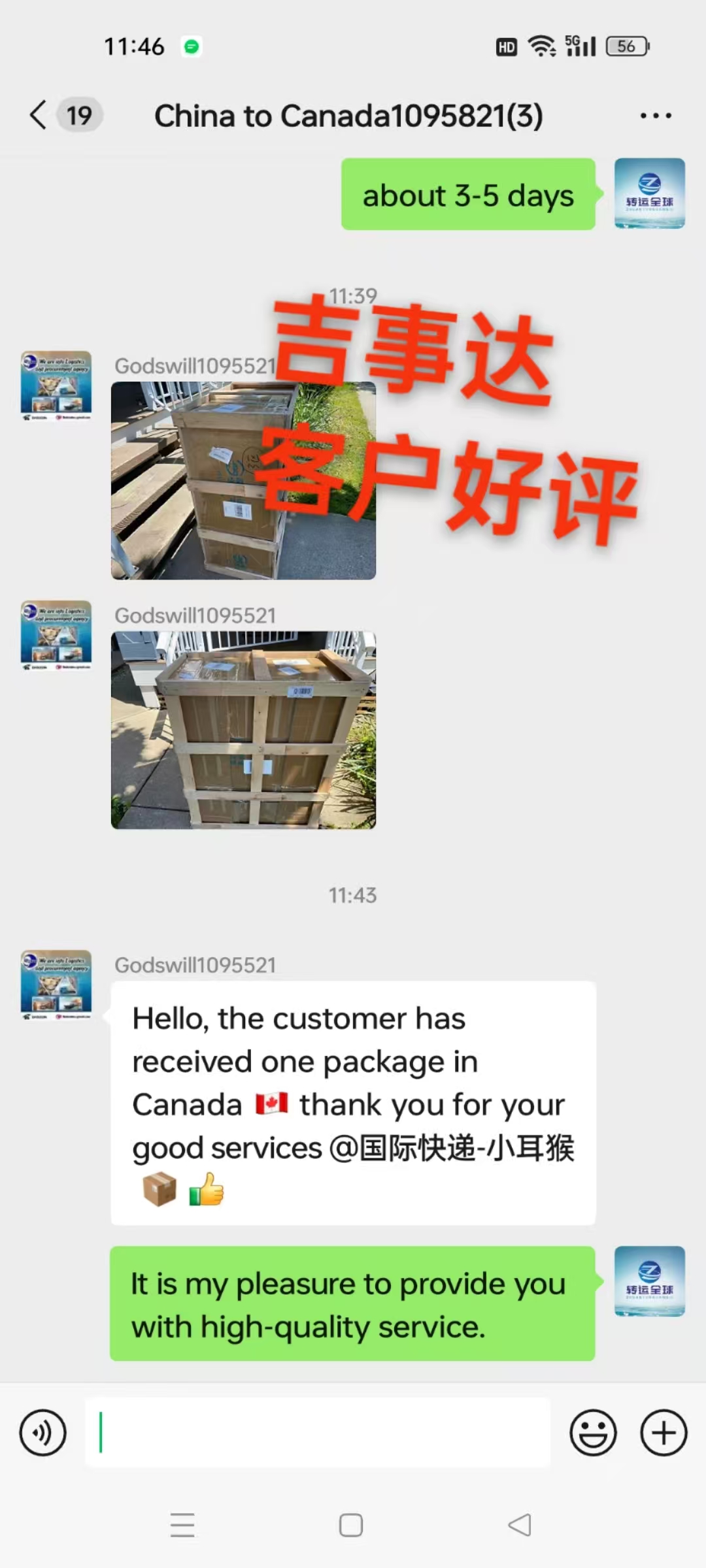Tap the chat title China to Canada1095821(3)
Viewport: 706px width, 1568px height.
349,115
